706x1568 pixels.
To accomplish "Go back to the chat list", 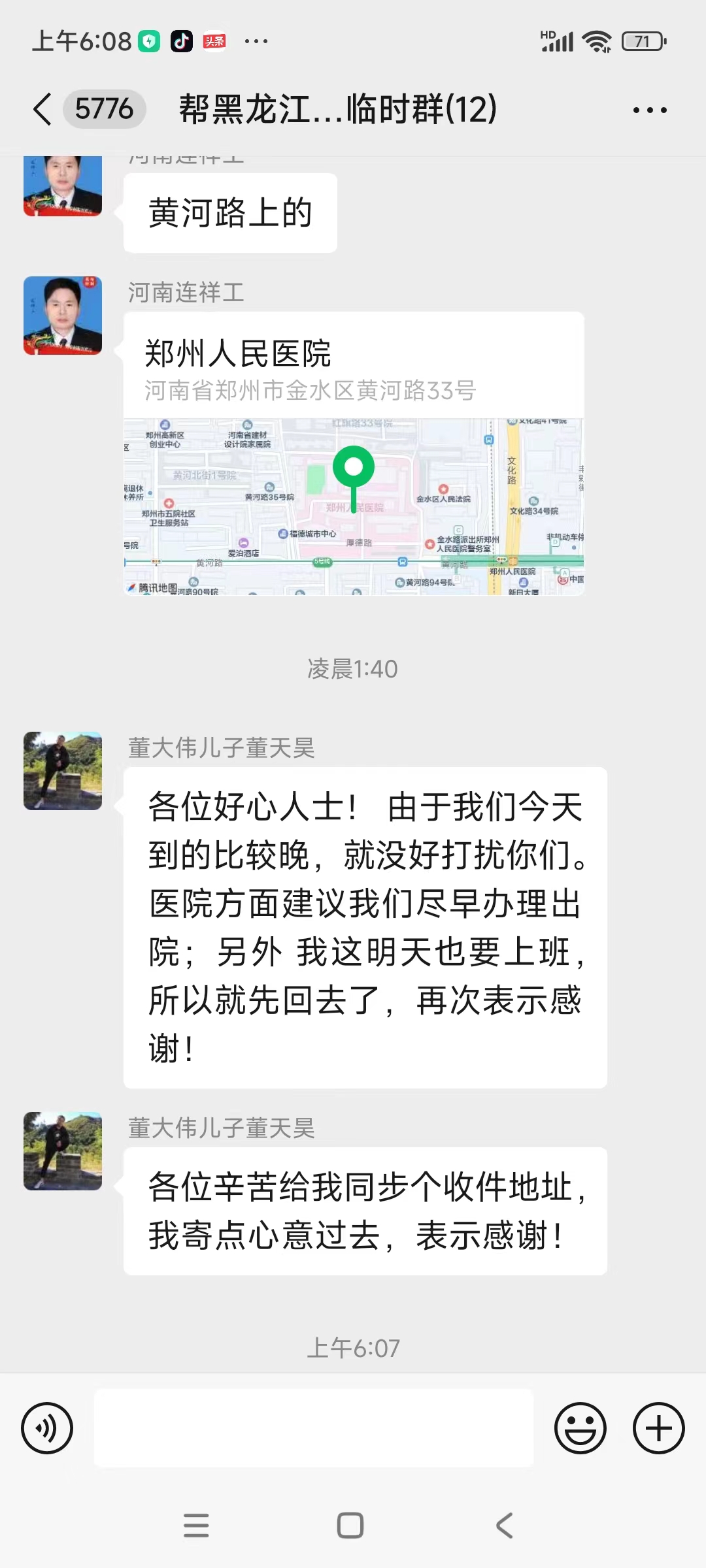I will (x=43, y=109).
